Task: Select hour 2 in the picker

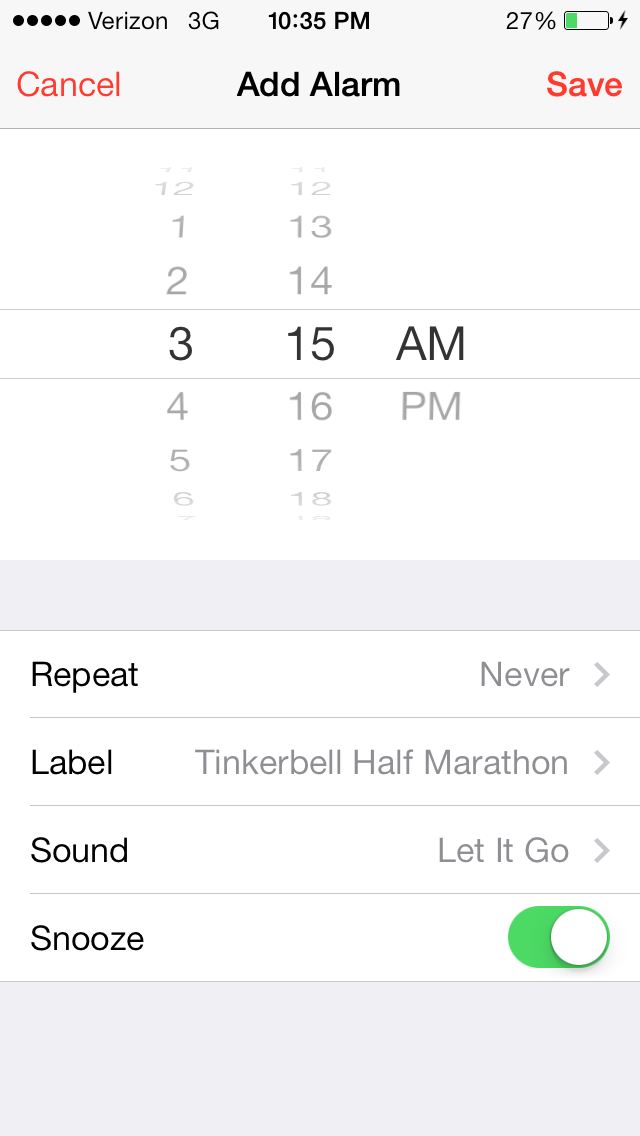Action: (x=177, y=281)
